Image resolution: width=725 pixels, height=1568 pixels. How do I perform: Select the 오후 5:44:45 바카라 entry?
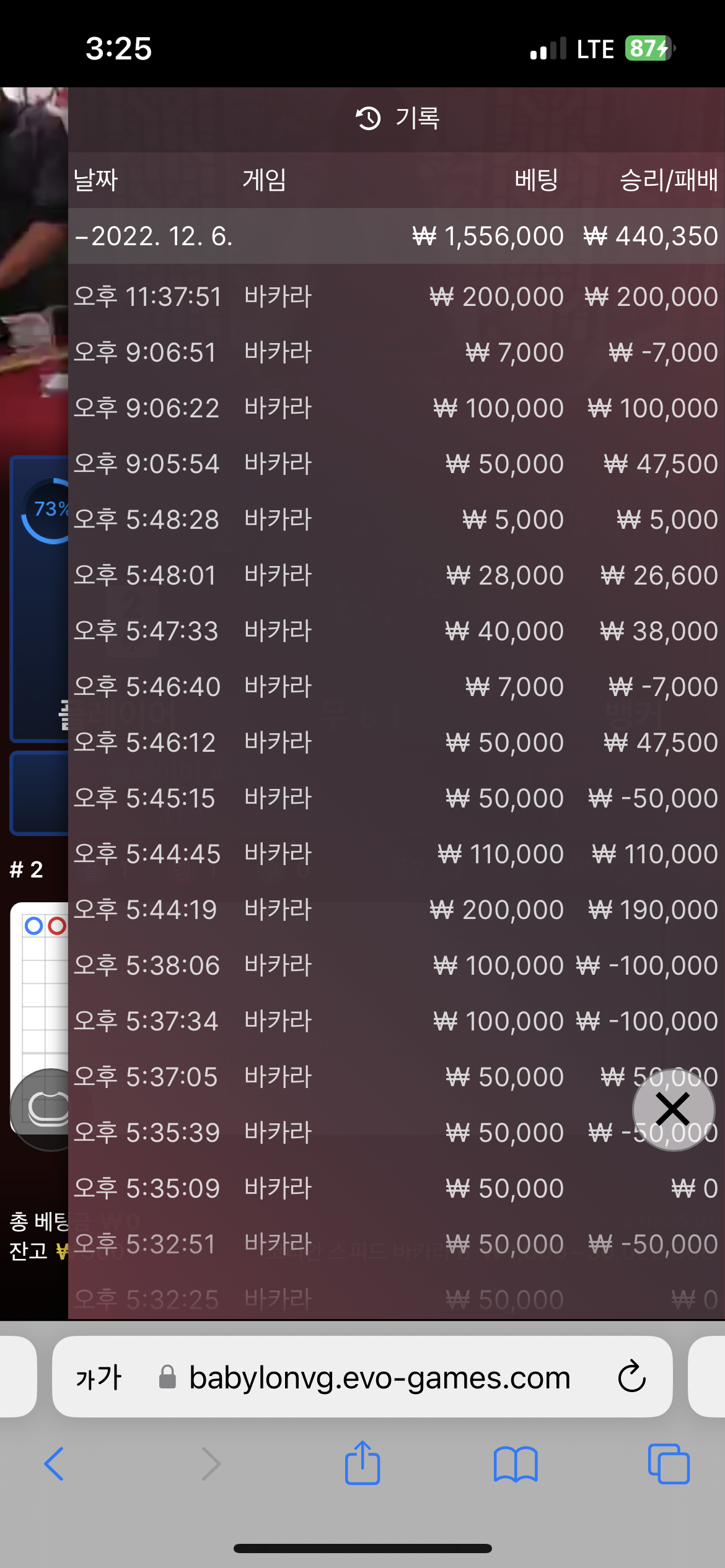click(395, 854)
